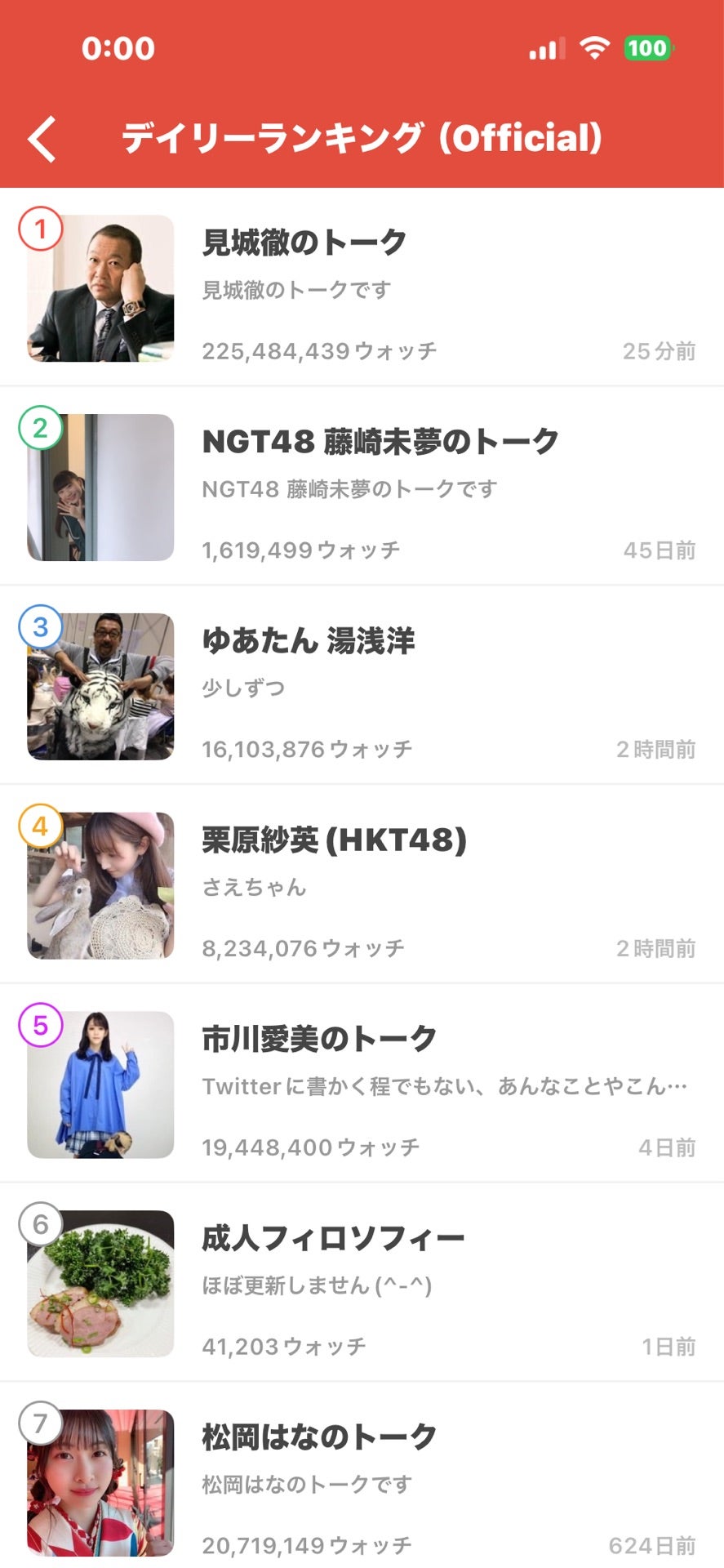Open the ゆあたん 湯浅洋 talk

click(362, 686)
